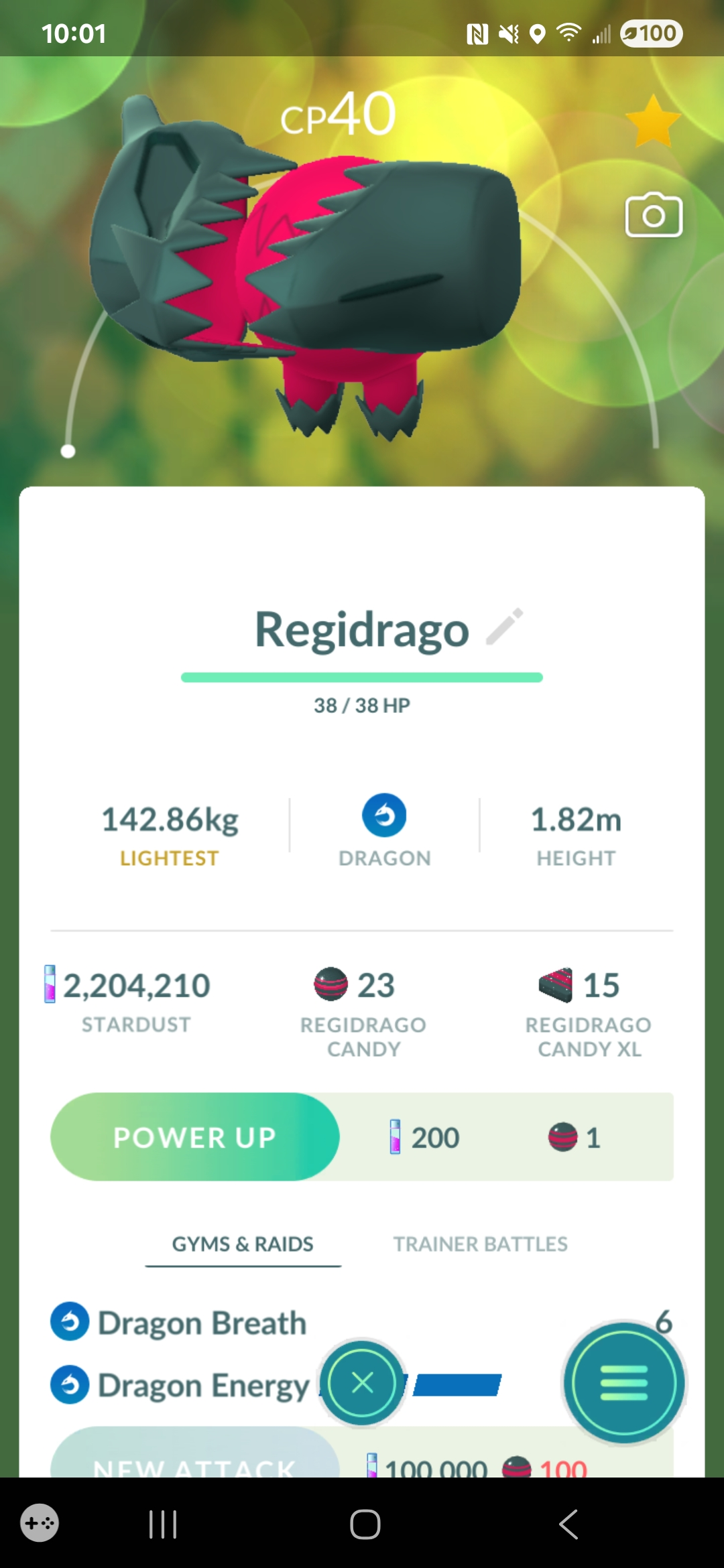Viewport: 724px width, 1568px height.
Task: Switch to the Trainer Battles tab
Action: [480, 1244]
